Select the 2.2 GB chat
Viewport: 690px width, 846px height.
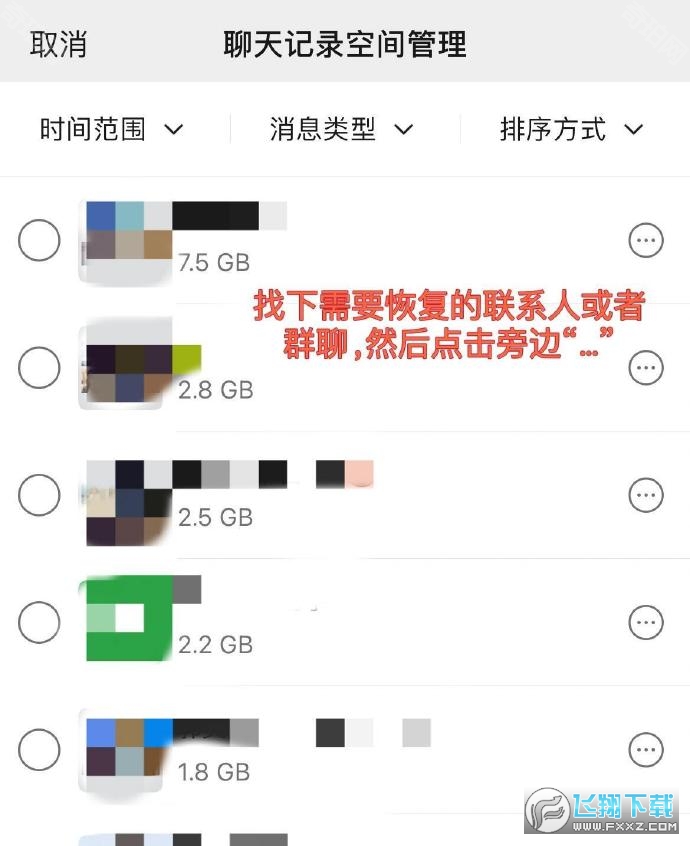click(x=39, y=622)
